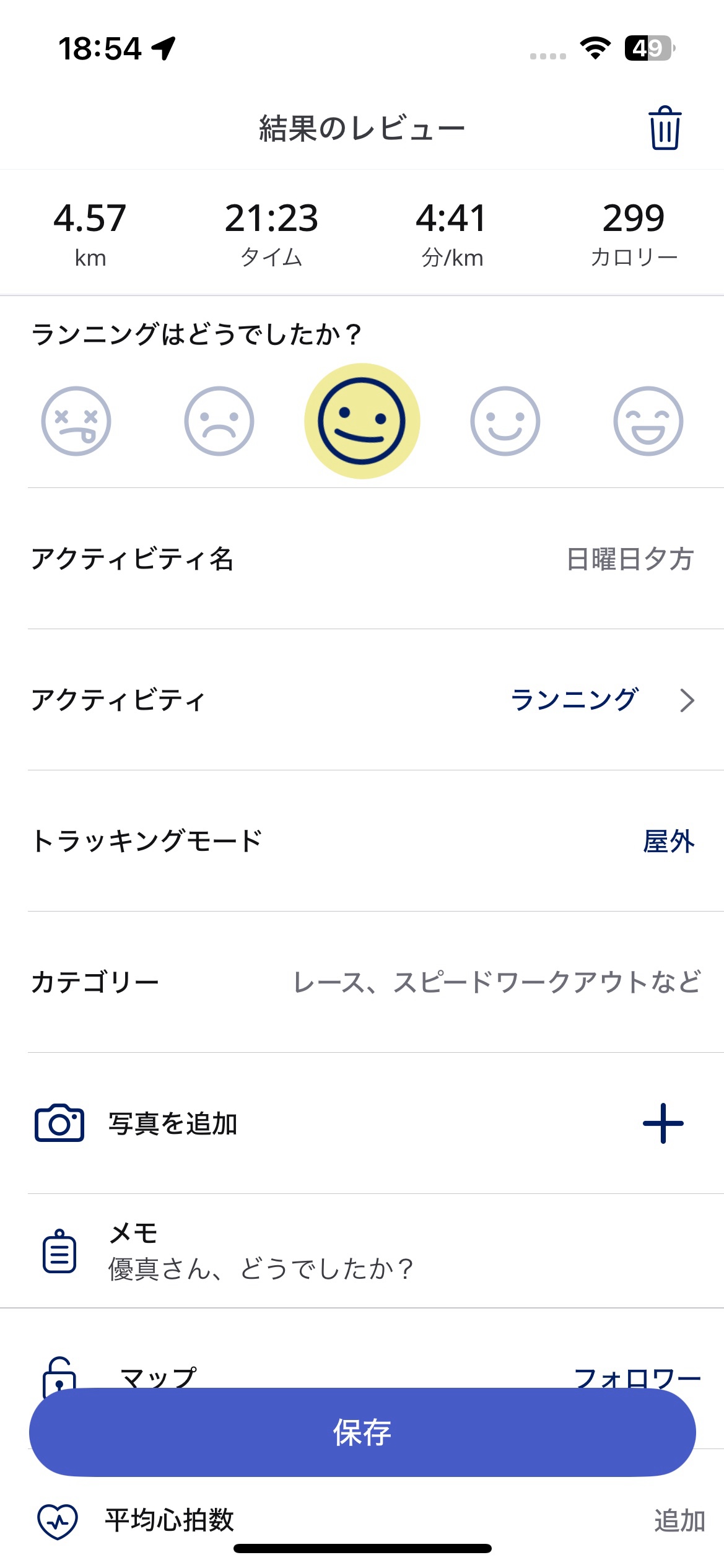Select the exhausted face rating
The height and width of the screenshot is (1568, 724).
point(76,421)
